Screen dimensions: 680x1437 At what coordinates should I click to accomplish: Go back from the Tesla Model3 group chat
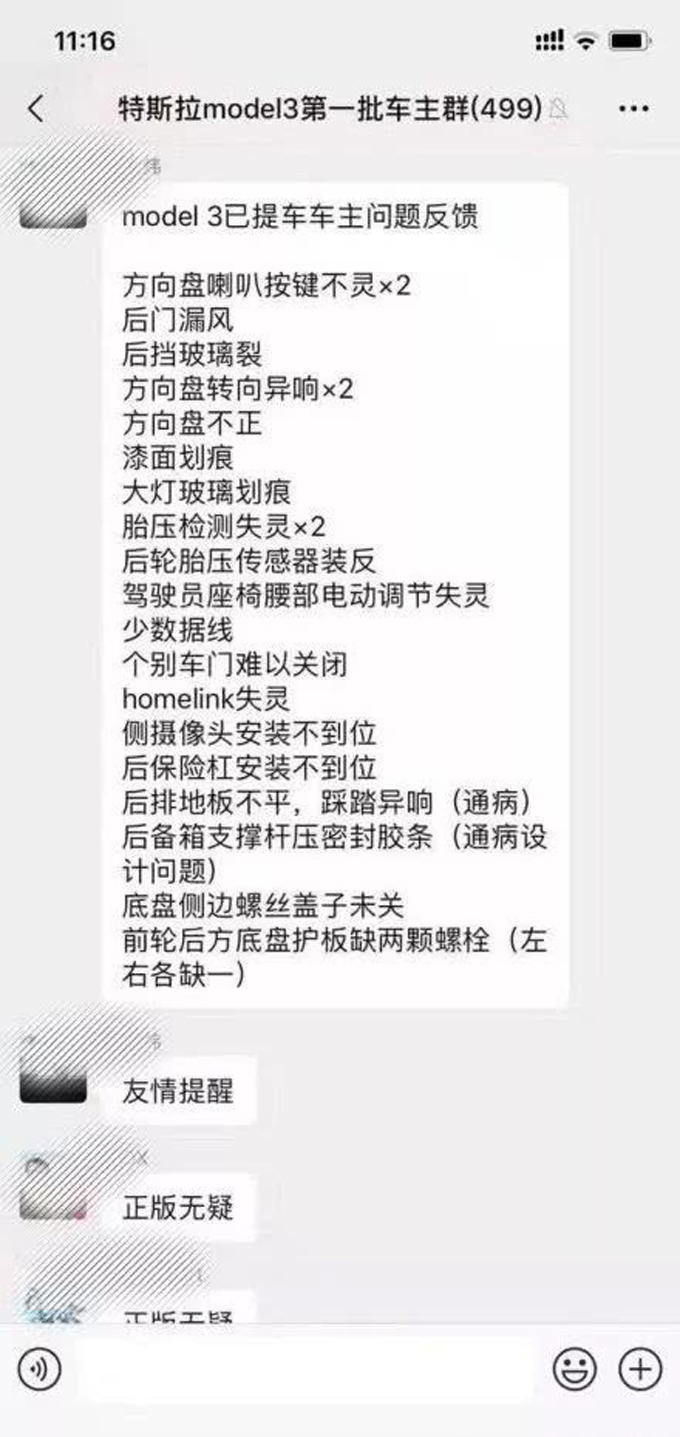(36, 108)
